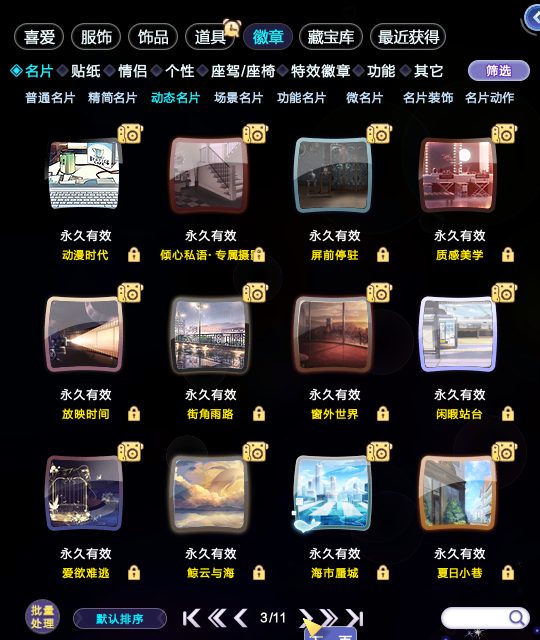Open 批量处理 batch processing
The width and height of the screenshot is (540, 640).
(42, 616)
